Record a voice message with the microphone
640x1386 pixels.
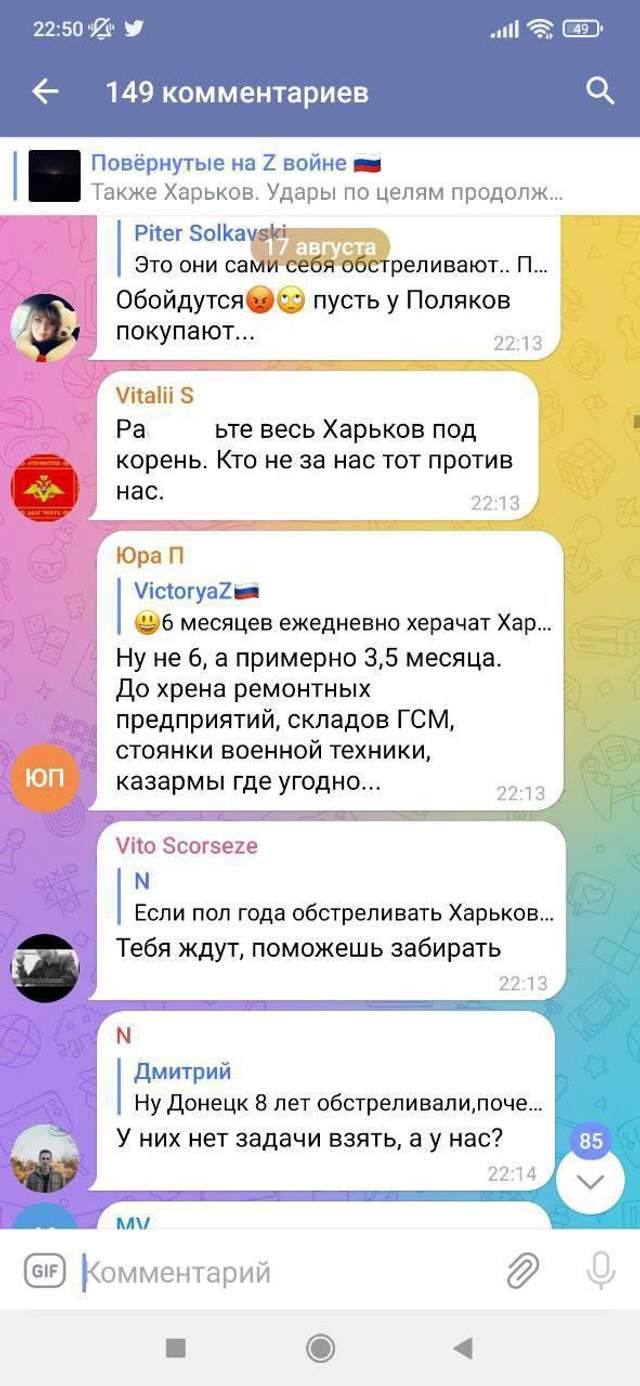[600, 1272]
